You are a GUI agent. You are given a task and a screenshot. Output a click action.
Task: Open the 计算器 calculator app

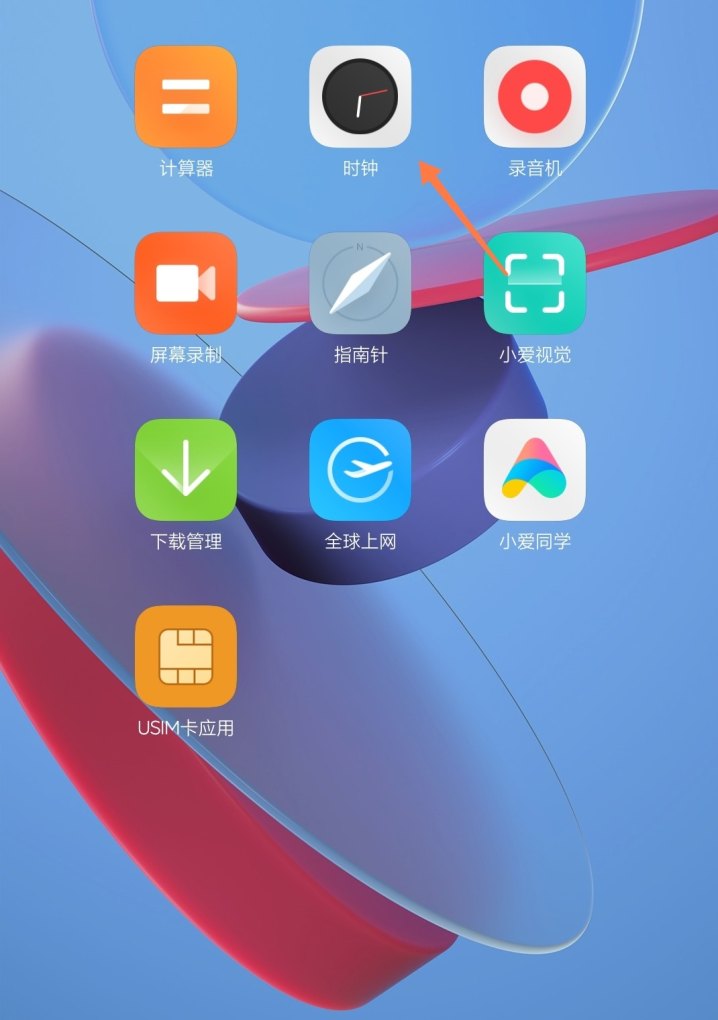pos(186,97)
